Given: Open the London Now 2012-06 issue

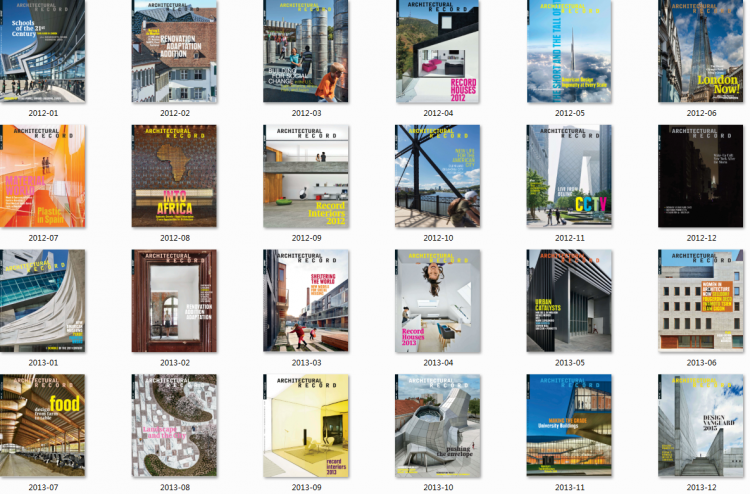Looking at the screenshot, I should [x=701, y=51].
